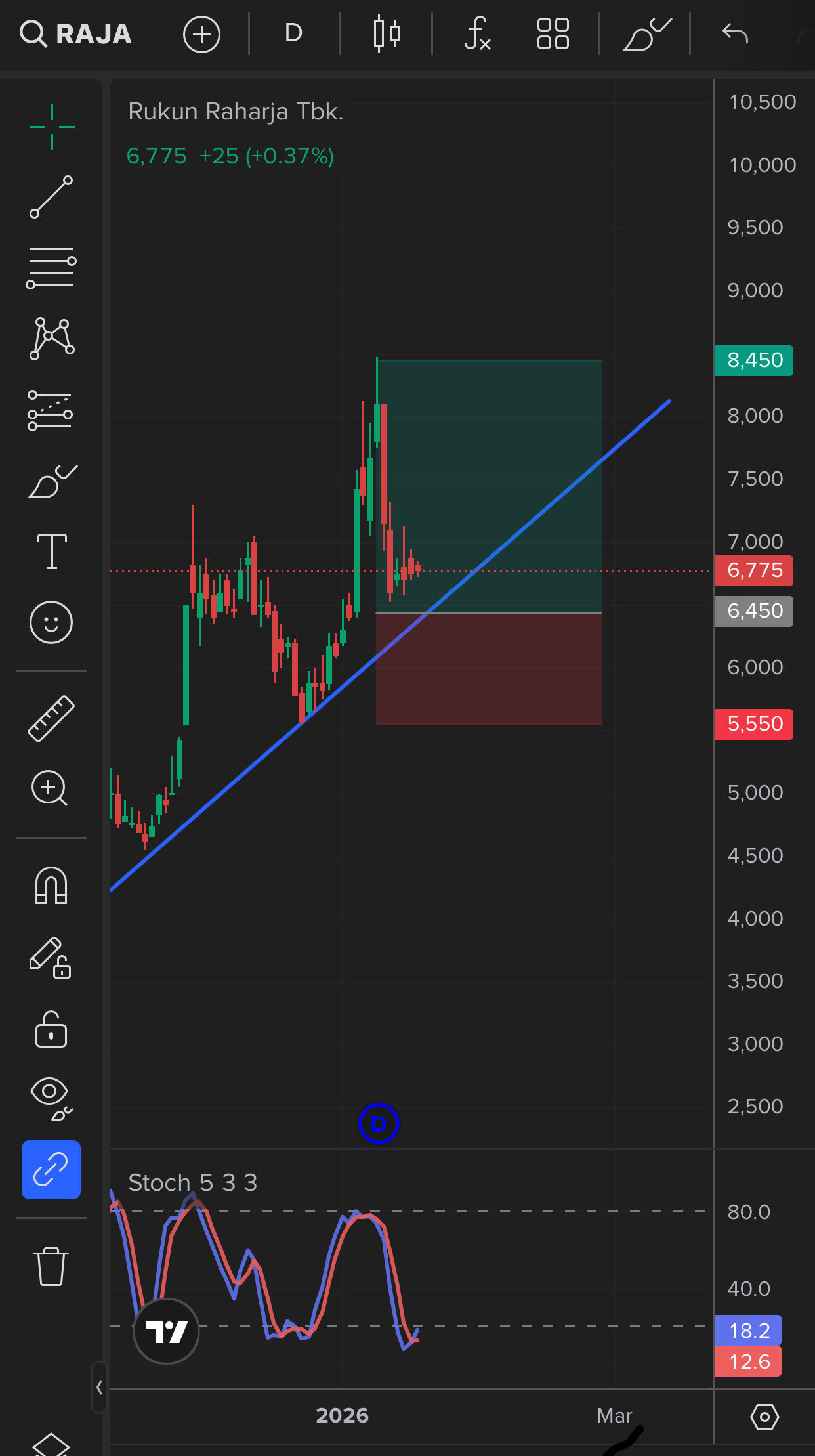Open the layout grid templates

coord(553,33)
